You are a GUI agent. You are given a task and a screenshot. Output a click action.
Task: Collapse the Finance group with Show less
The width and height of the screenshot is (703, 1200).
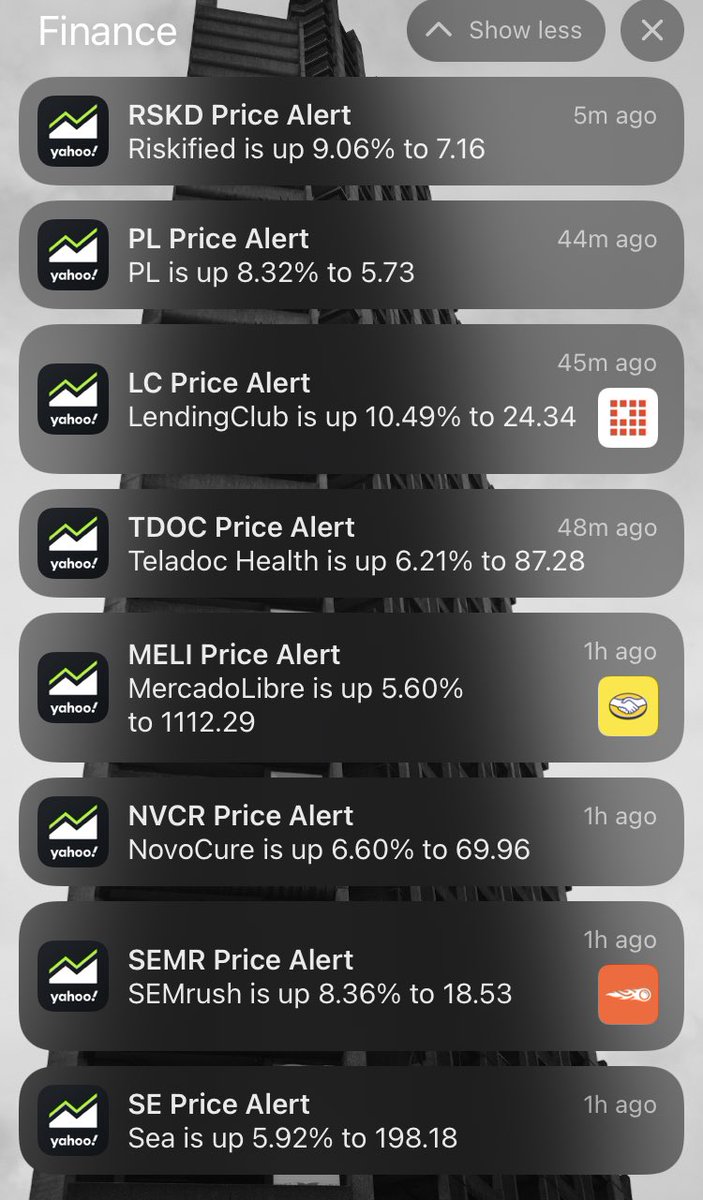point(505,31)
